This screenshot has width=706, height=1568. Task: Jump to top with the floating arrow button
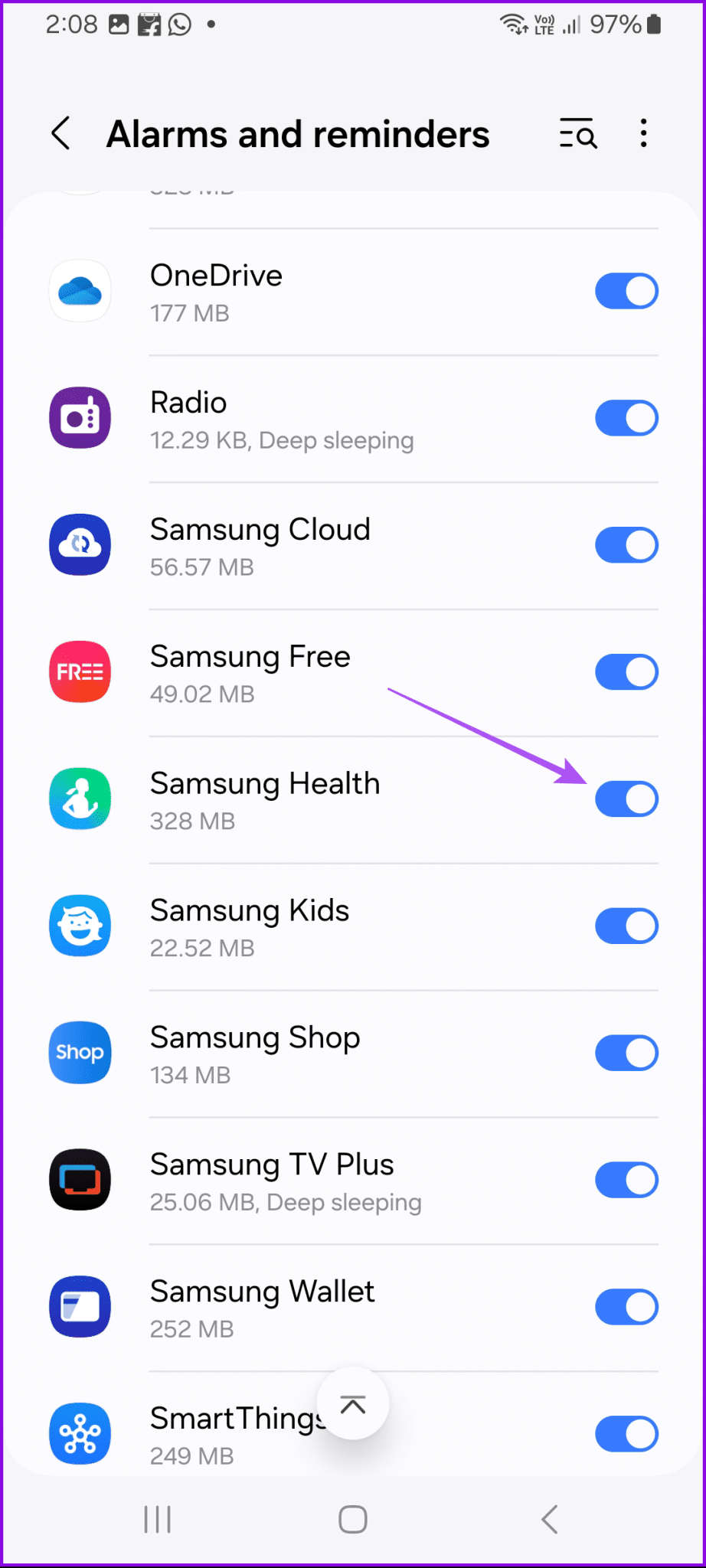point(353,1405)
